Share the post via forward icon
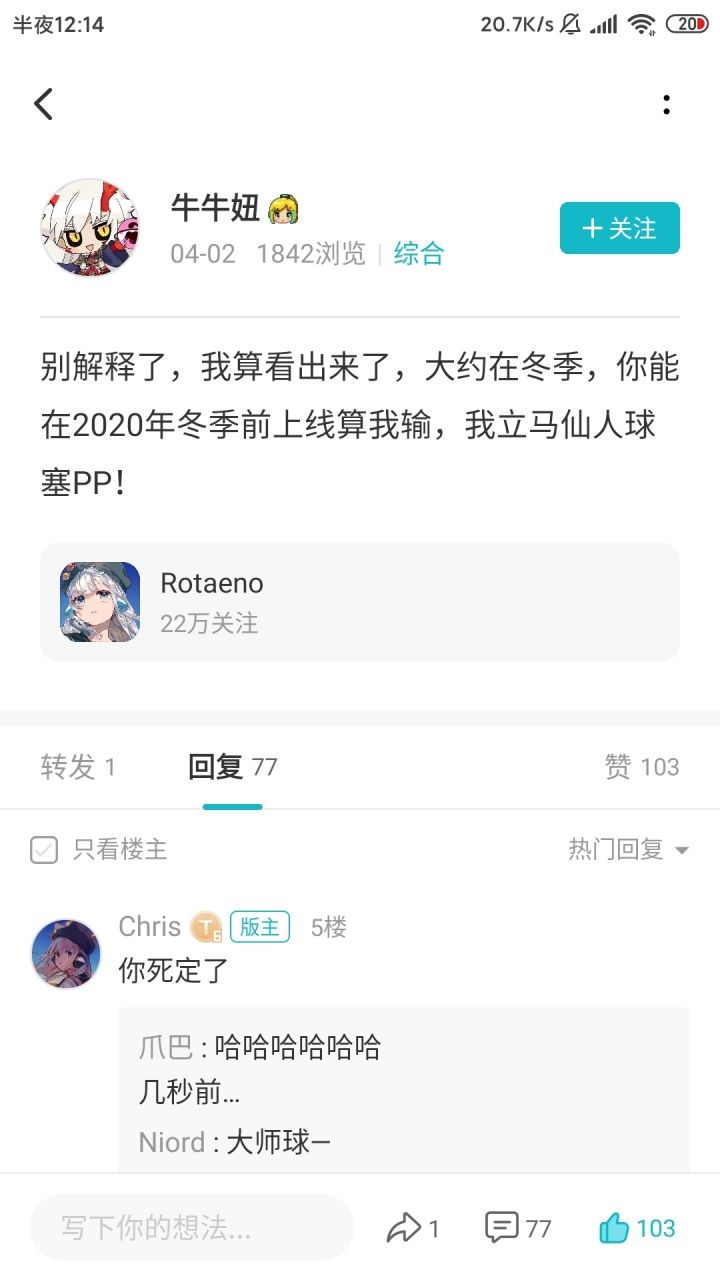The height and width of the screenshot is (1280, 720). pos(412,1227)
